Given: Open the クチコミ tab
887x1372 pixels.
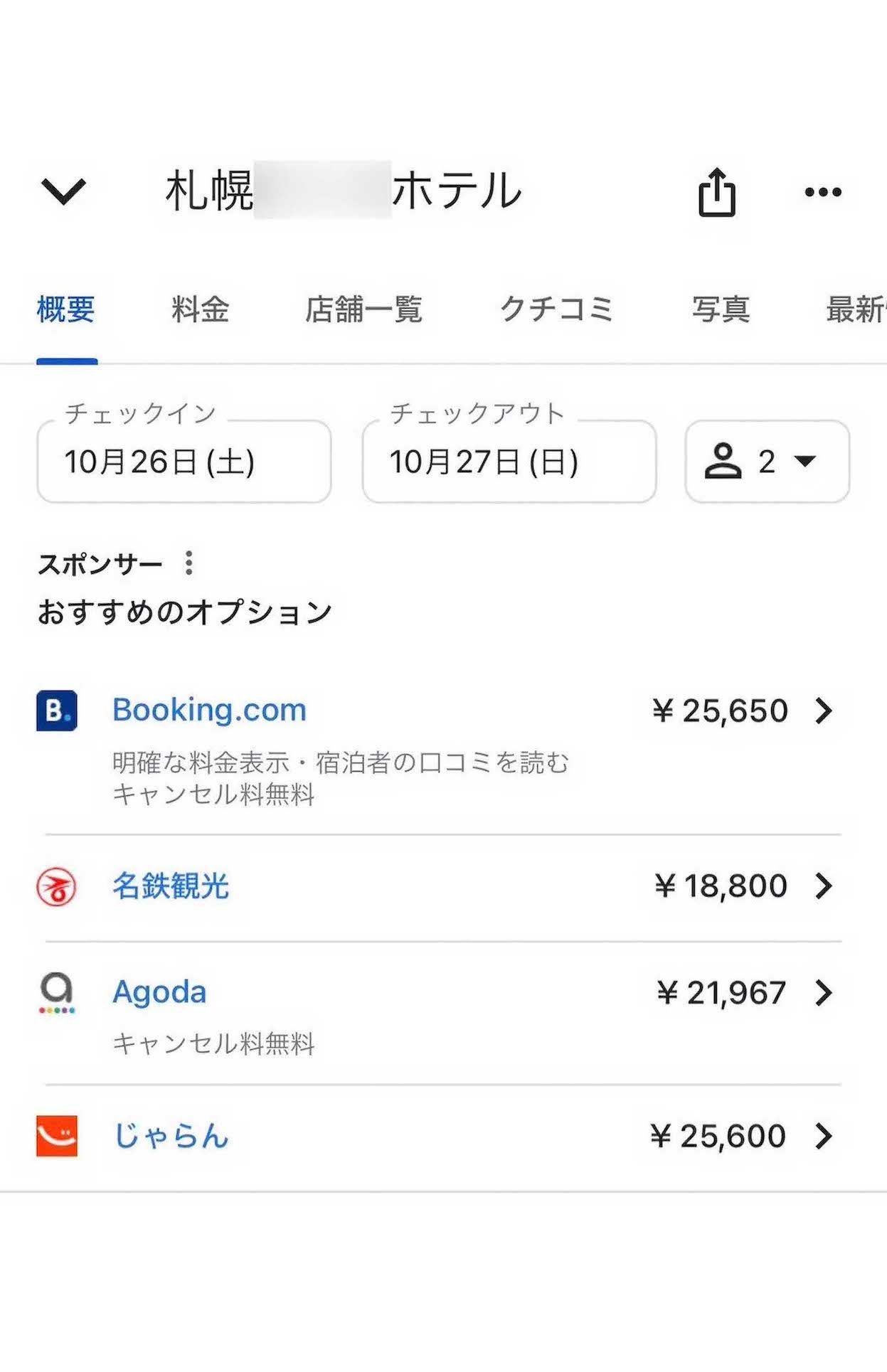Looking at the screenshot, I should [558, 308].
